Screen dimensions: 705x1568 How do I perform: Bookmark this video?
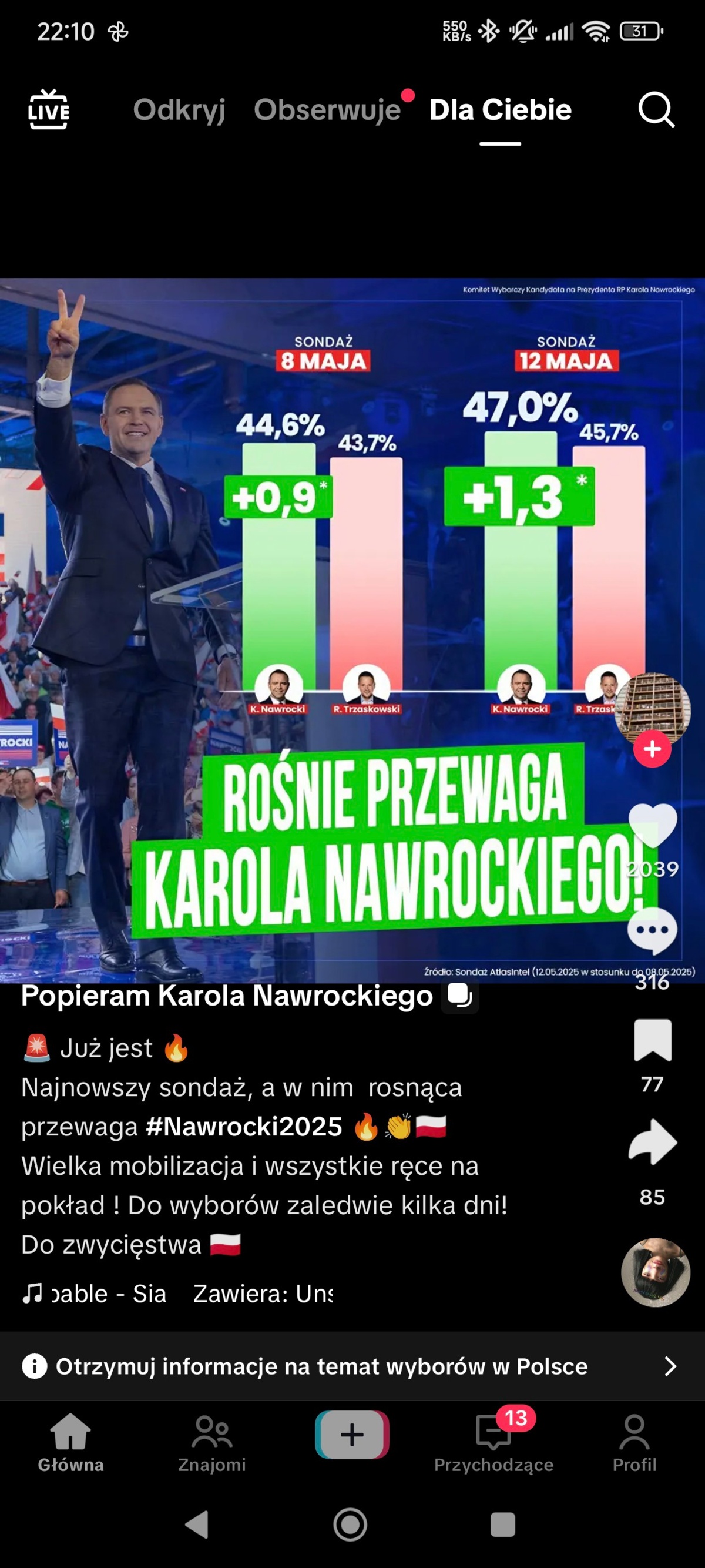point(652,1040)
